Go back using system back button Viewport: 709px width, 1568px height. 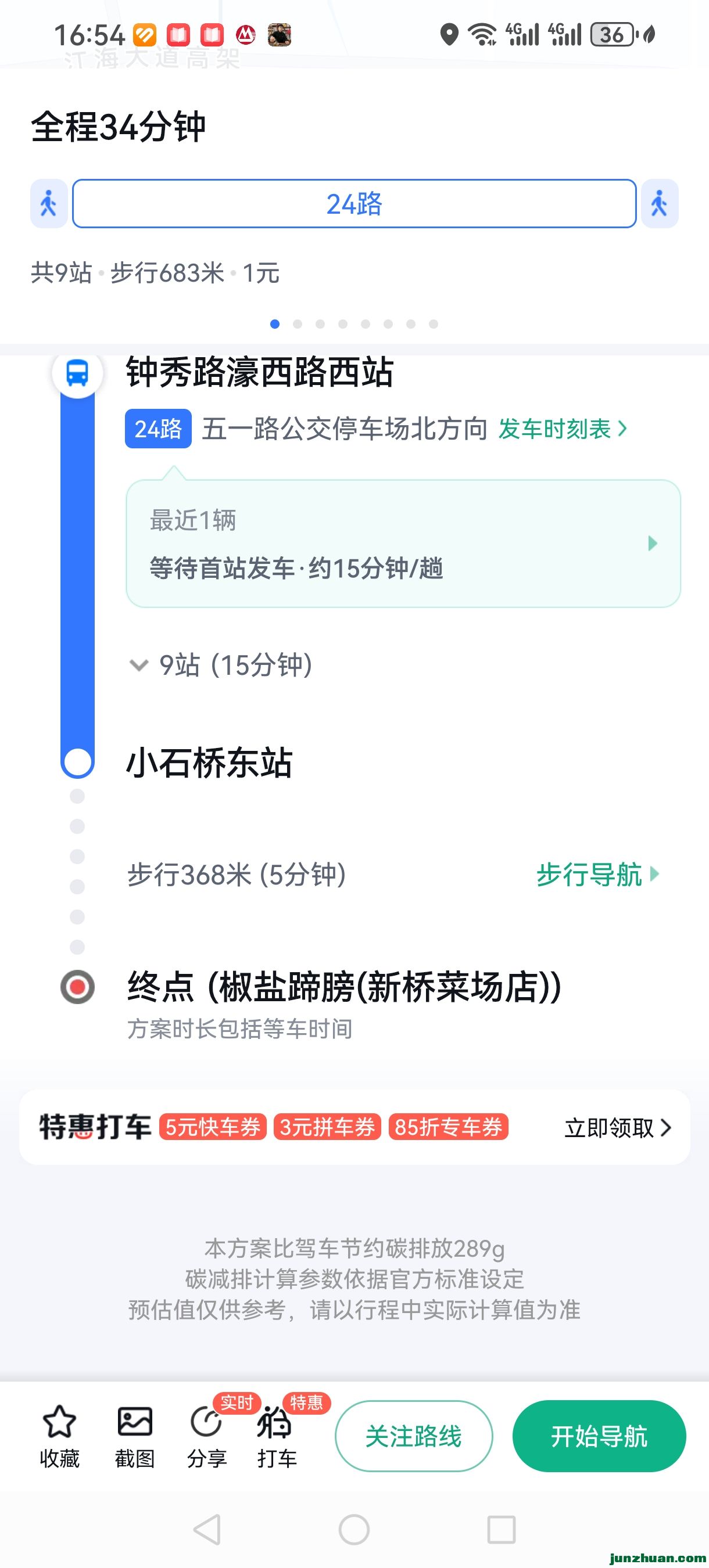[207, 1529]
